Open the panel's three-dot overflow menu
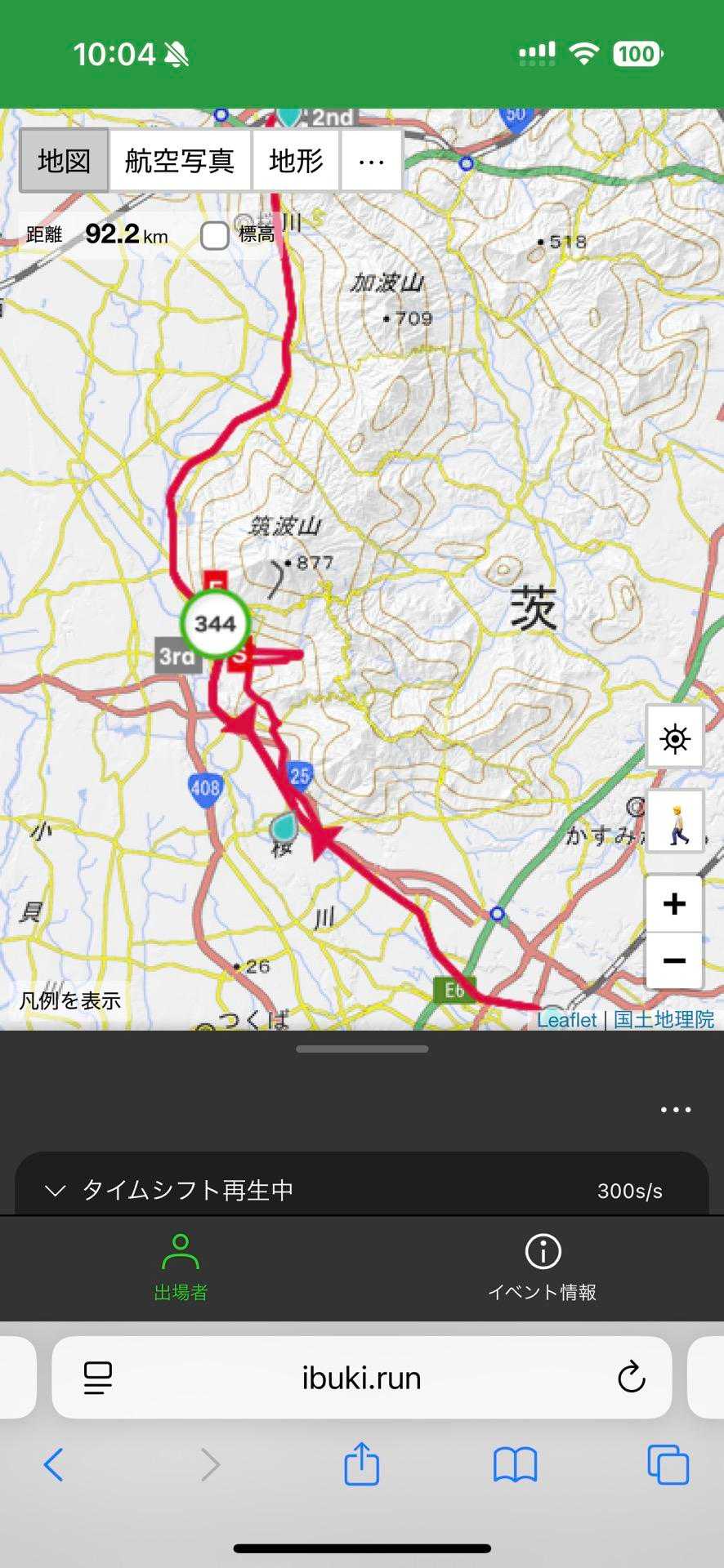Screen dimensions: 724x1568 tap(675, 1110)
